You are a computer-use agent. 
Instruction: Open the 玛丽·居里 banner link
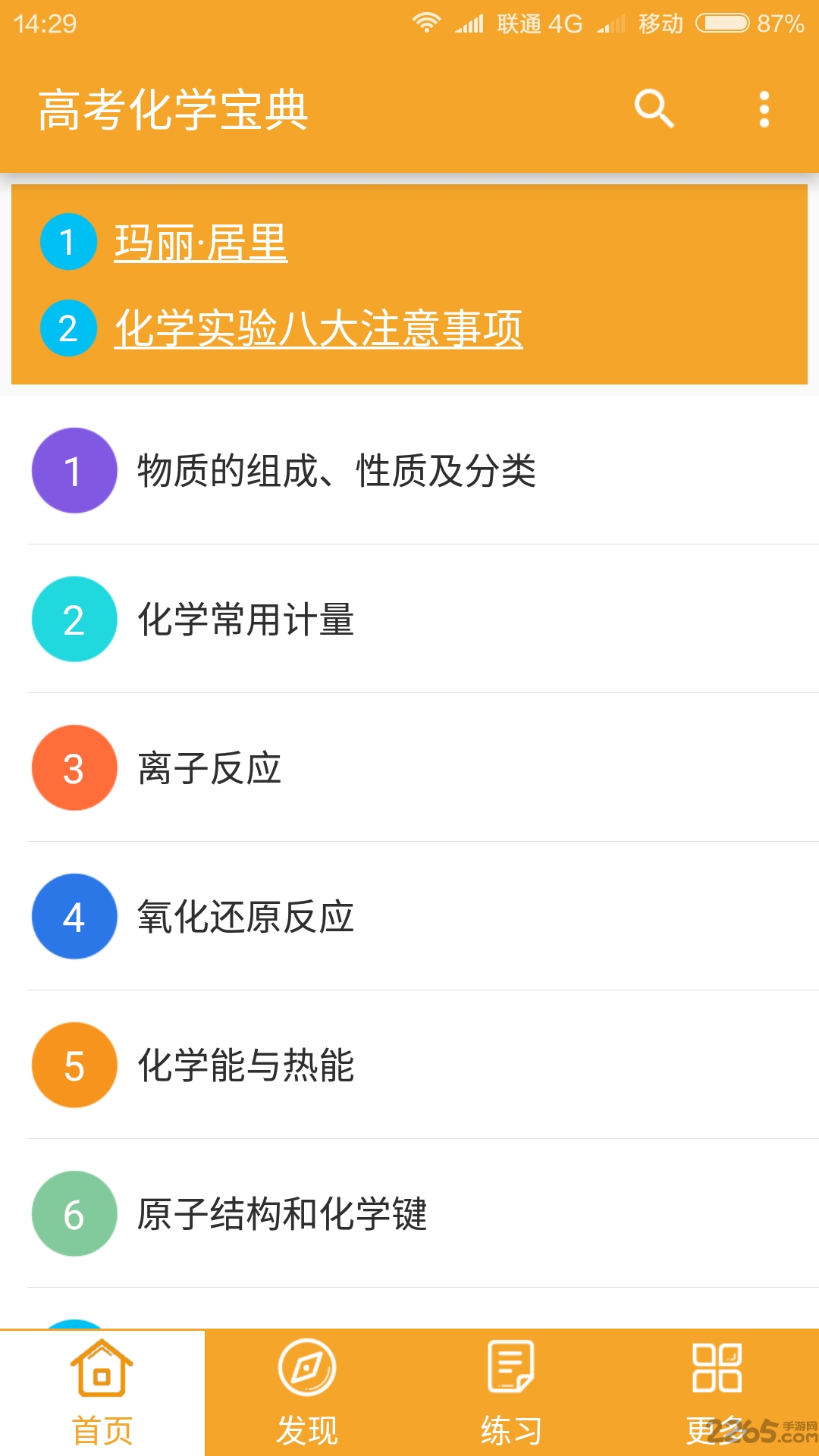pos(201,244)
